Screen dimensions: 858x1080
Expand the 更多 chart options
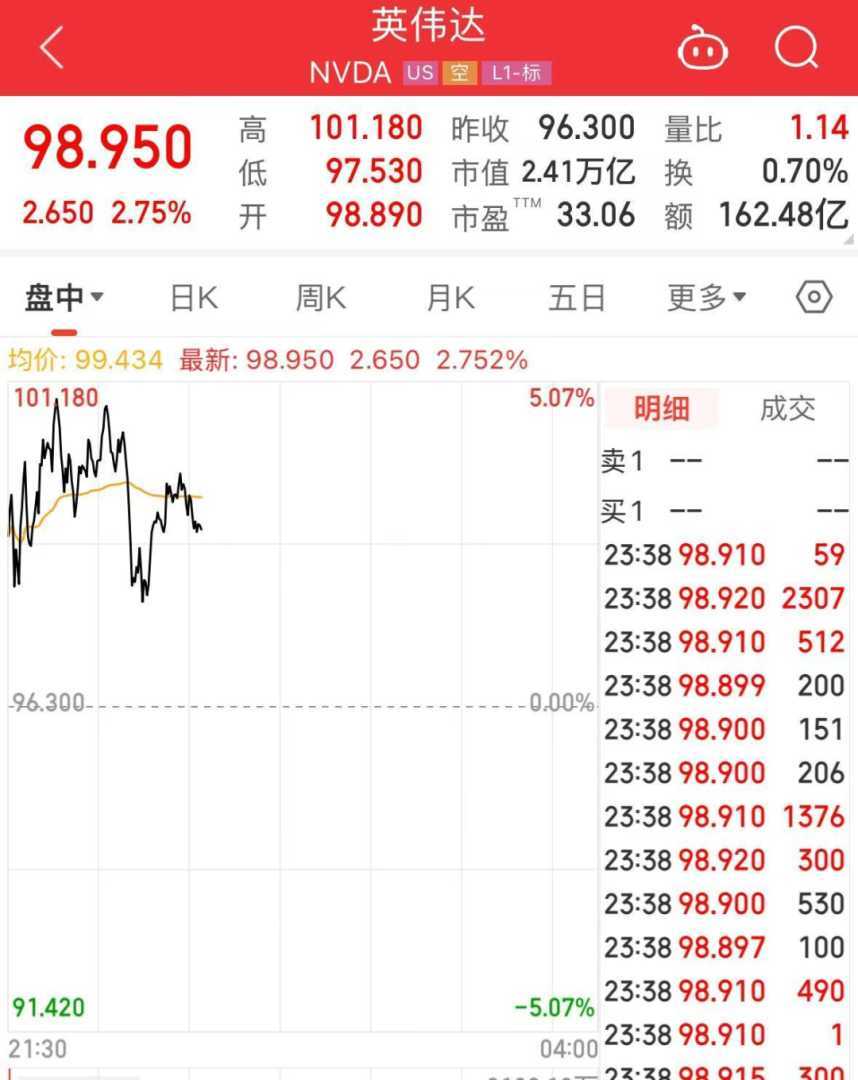pos(706,297)
